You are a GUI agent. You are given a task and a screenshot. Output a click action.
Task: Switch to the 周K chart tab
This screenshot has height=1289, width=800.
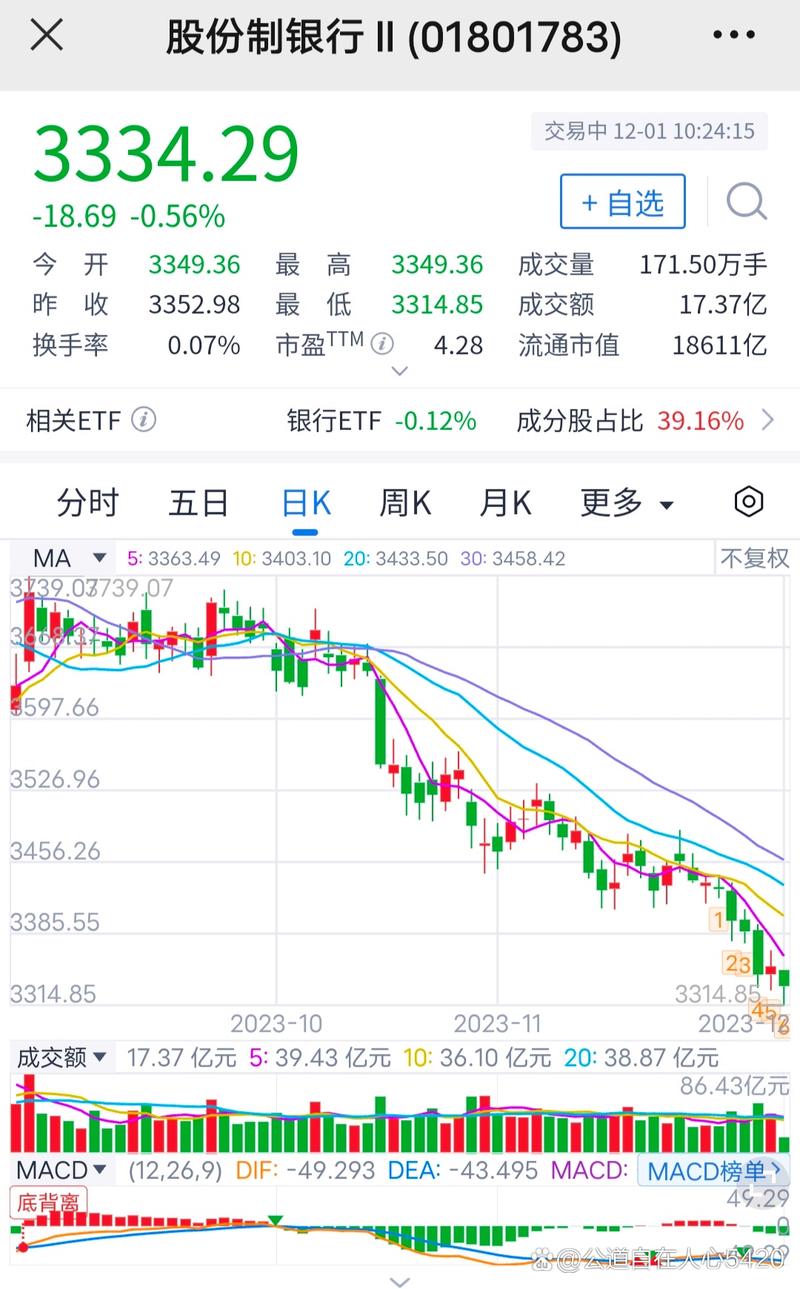click(x=404, y=502)
